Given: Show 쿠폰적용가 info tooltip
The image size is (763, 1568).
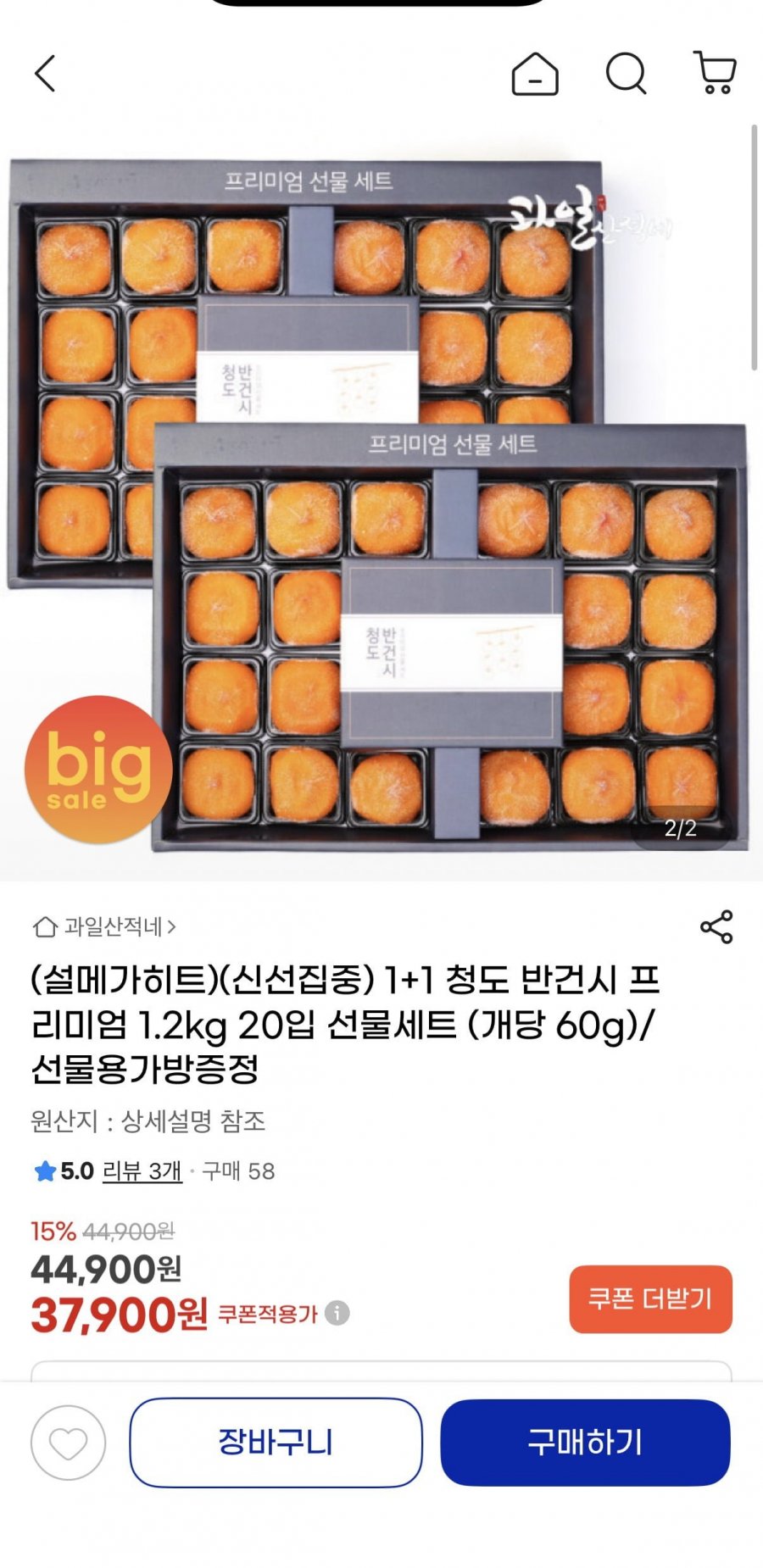Looking at the screenshot, I should 337,1313.
